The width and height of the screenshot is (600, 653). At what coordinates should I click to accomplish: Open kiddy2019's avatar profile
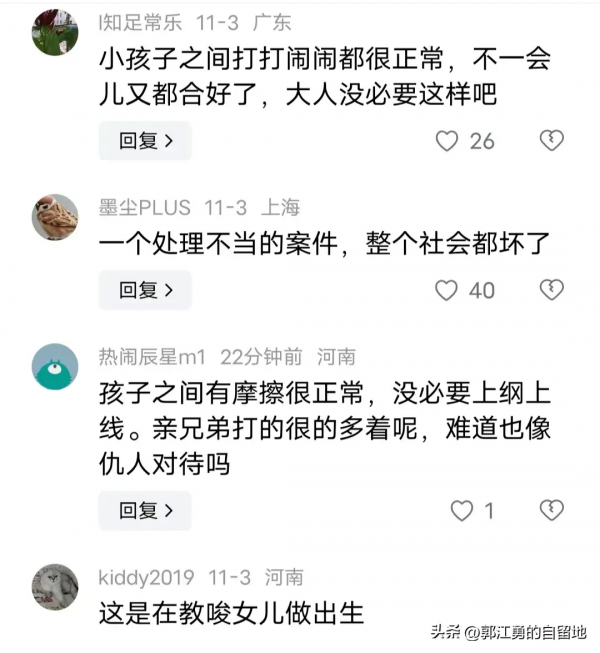(x=55, y=587)
